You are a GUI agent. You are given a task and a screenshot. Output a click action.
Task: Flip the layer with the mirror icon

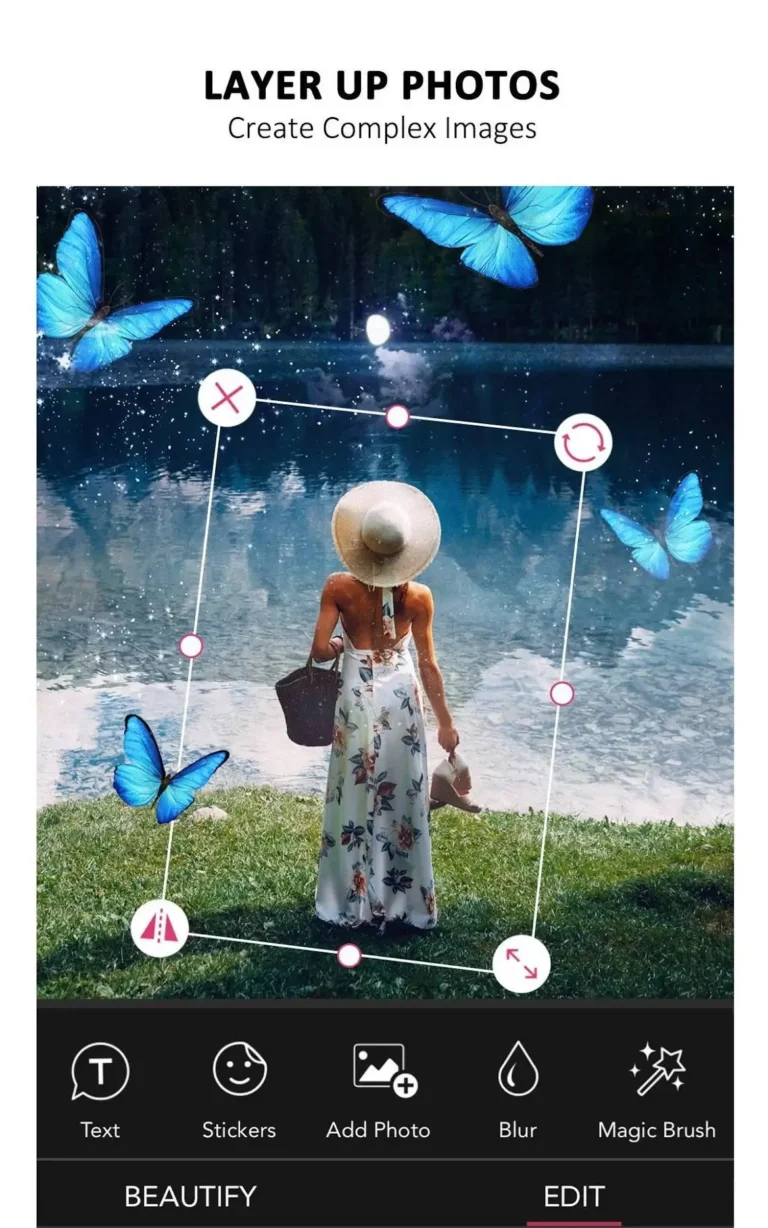point(162,928)
